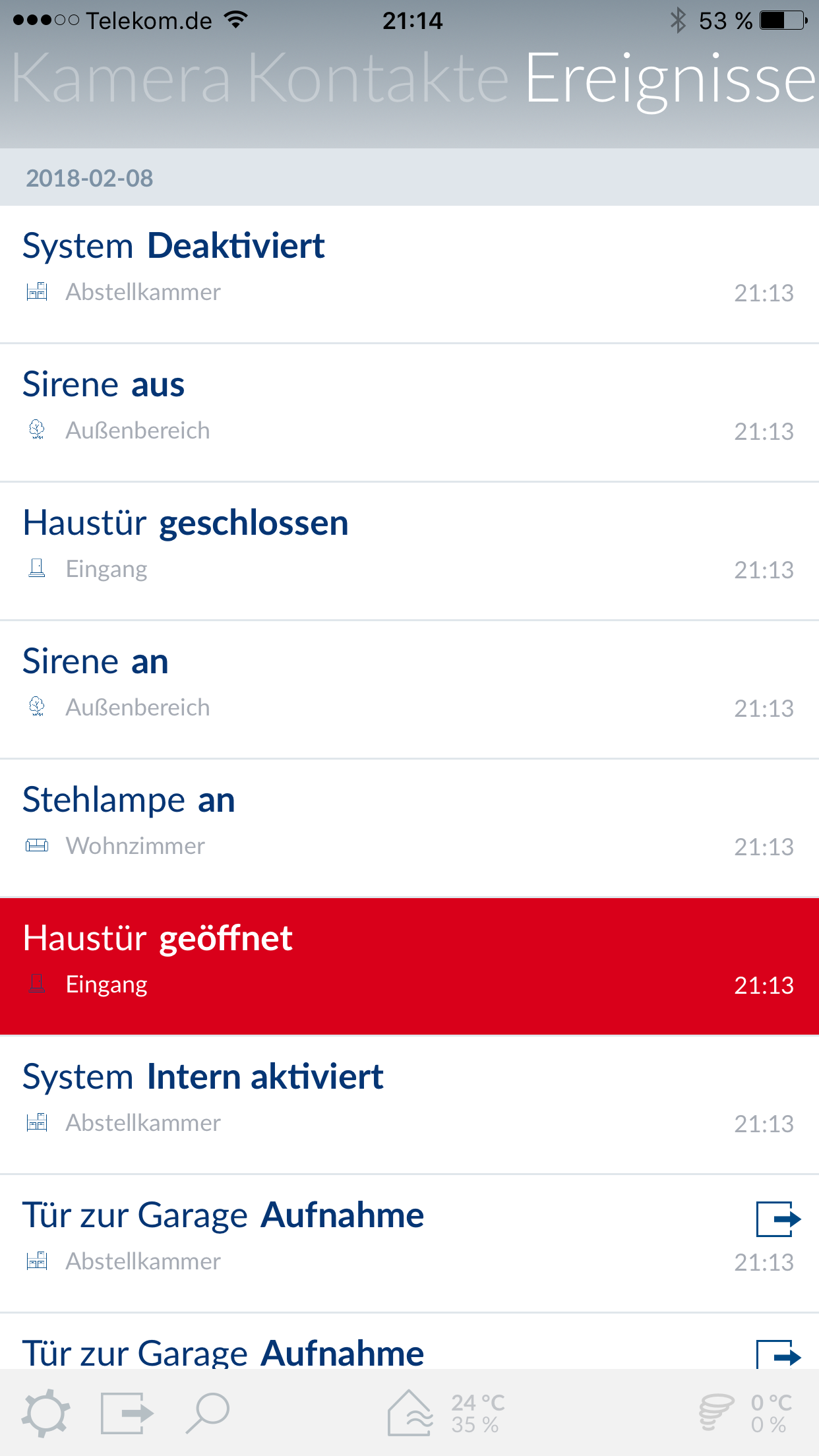Open search with the magnifier icon

click(x=208, y=1413)
